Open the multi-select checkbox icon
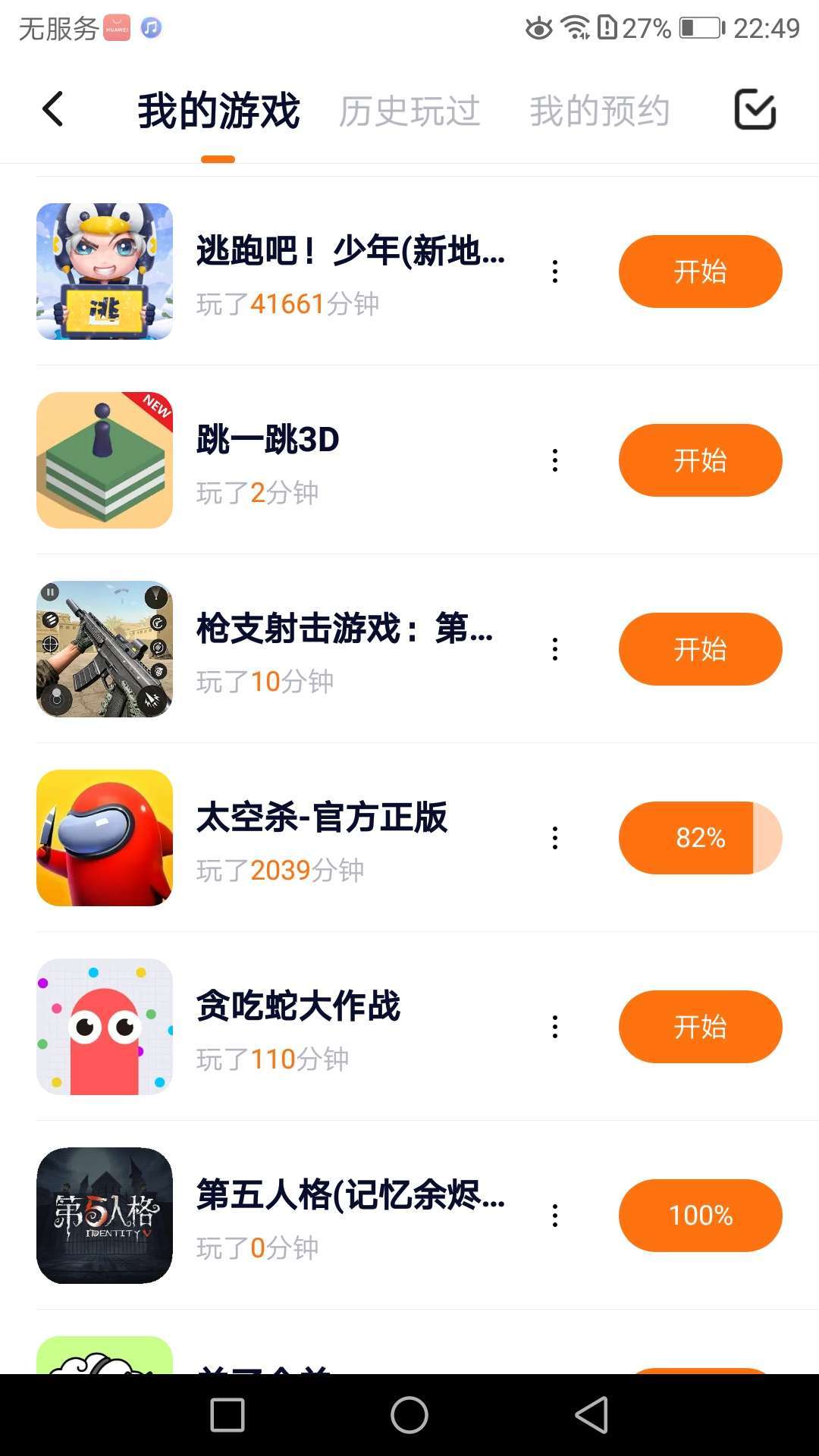This screenshot has height=1456, width=819. coord(755,110)
